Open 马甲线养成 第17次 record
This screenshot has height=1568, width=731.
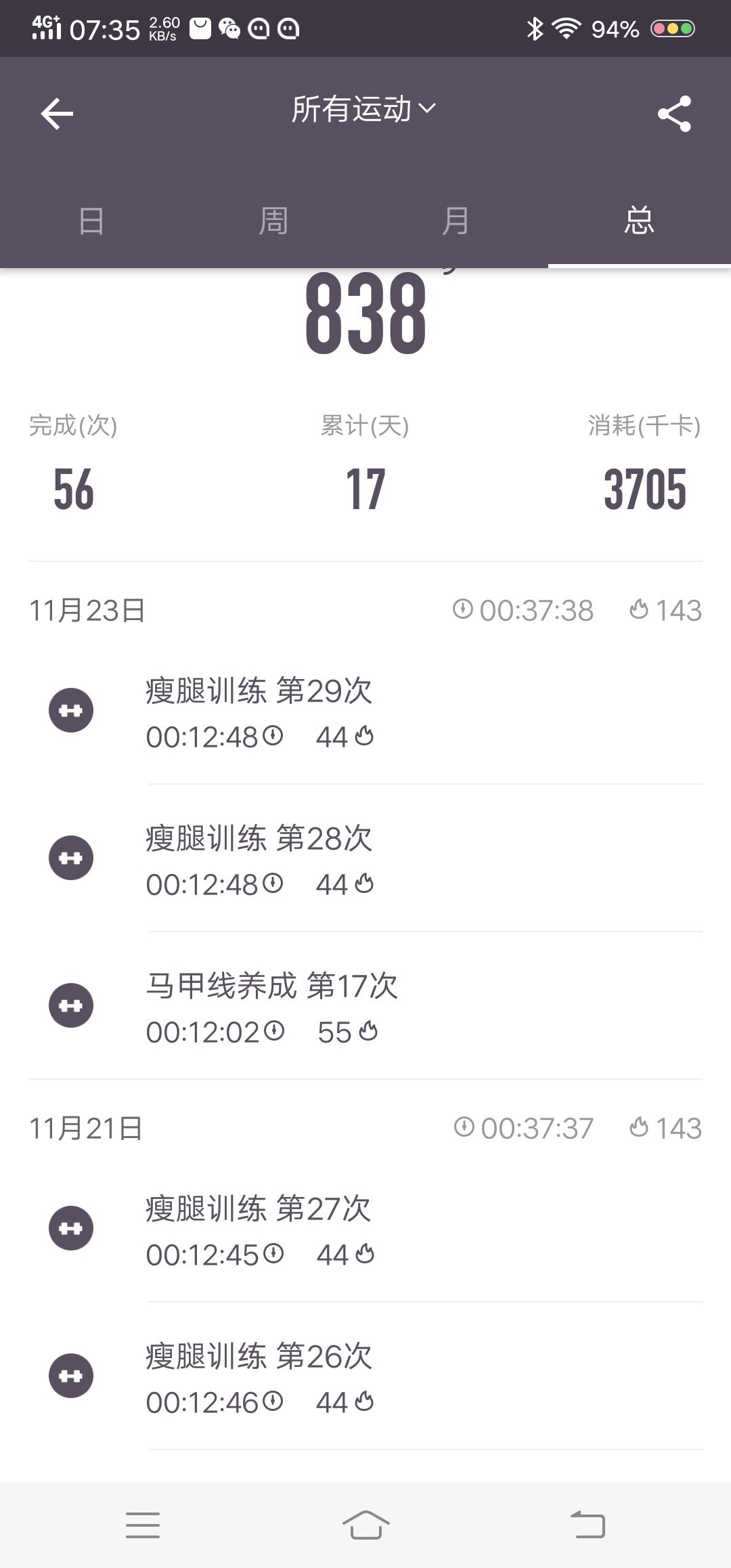(x=365, y=1006)
